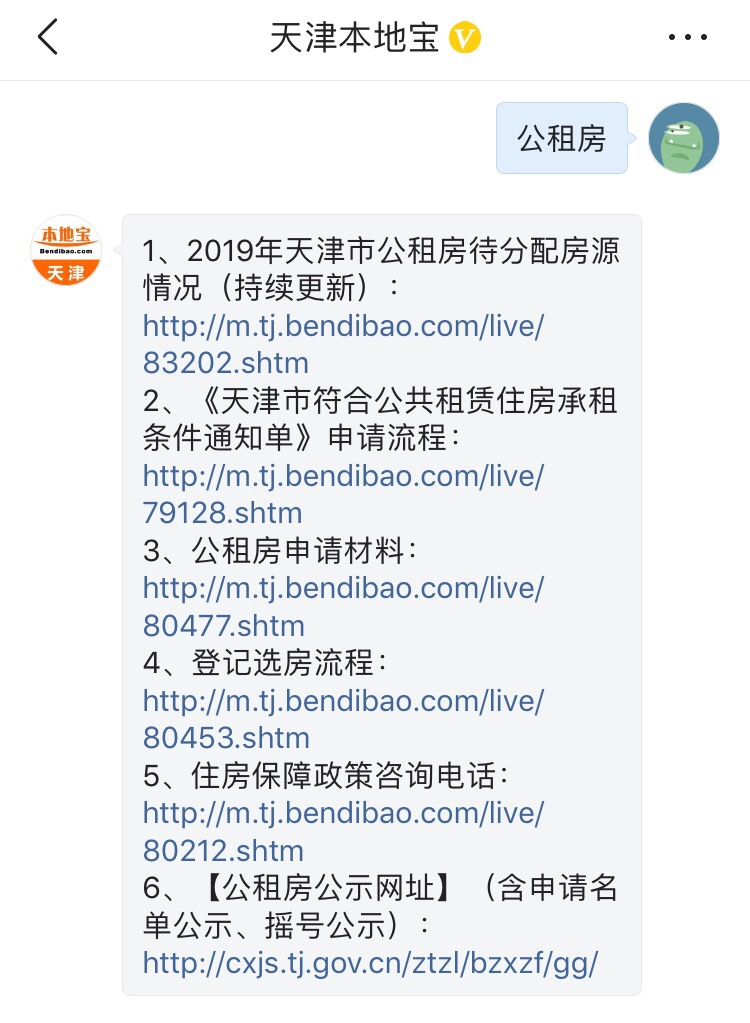
Task: Select the text 2019年天津市公租房待分配房源情况
Action: (x=380, y=252)
